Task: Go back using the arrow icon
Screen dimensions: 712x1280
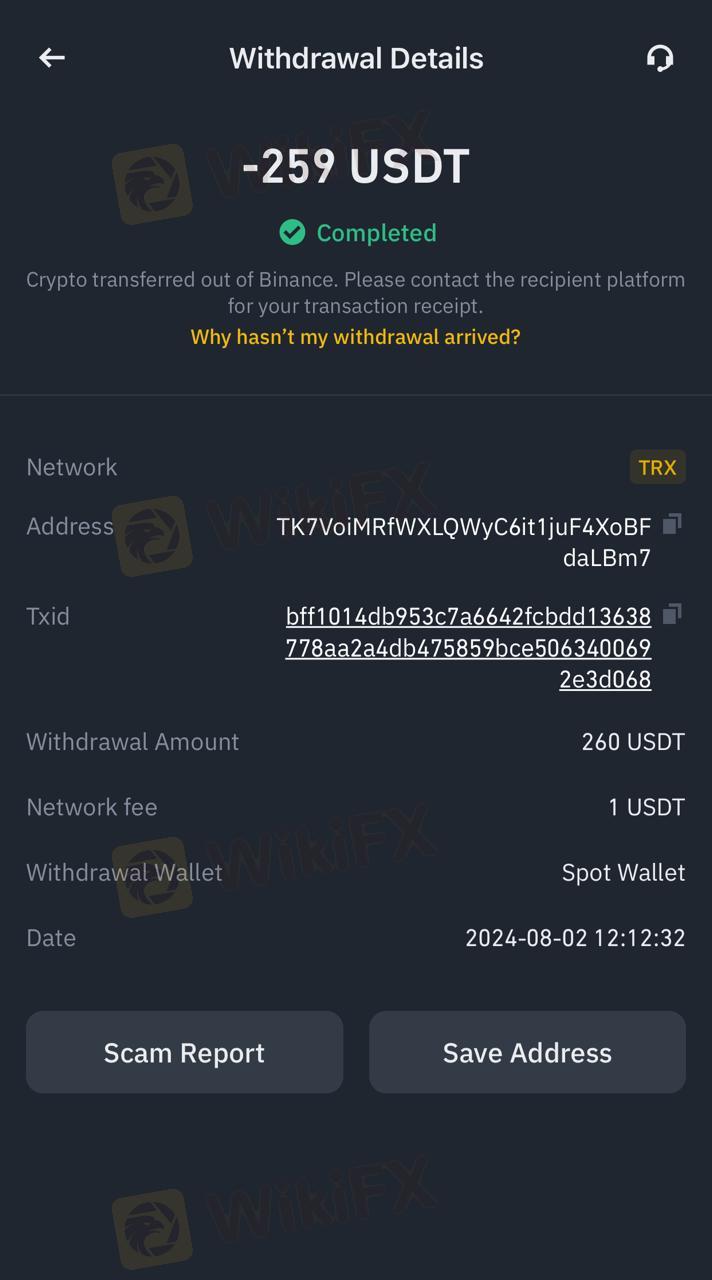Action: 52,58
